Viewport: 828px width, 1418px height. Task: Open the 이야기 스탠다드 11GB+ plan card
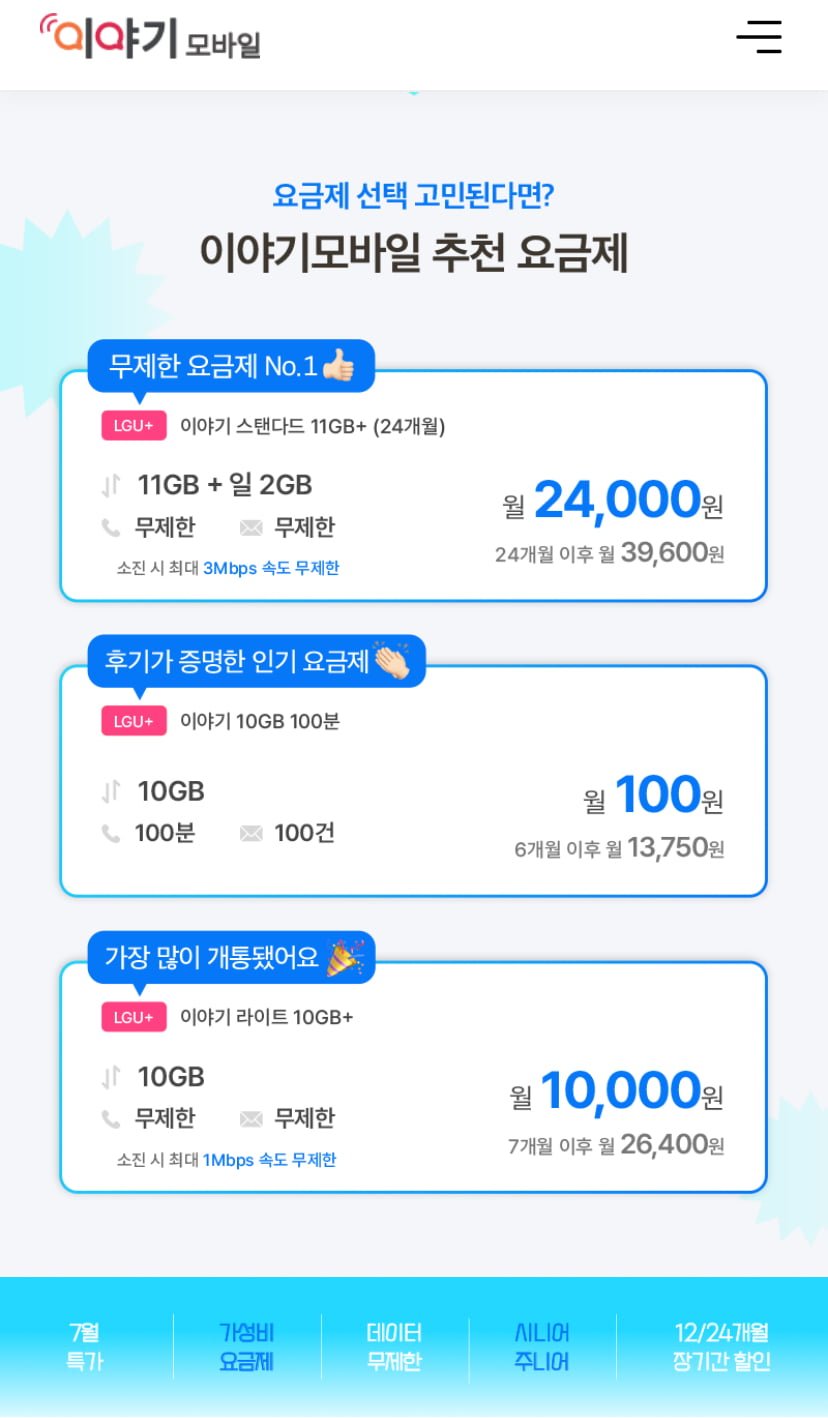click(413, 487)
